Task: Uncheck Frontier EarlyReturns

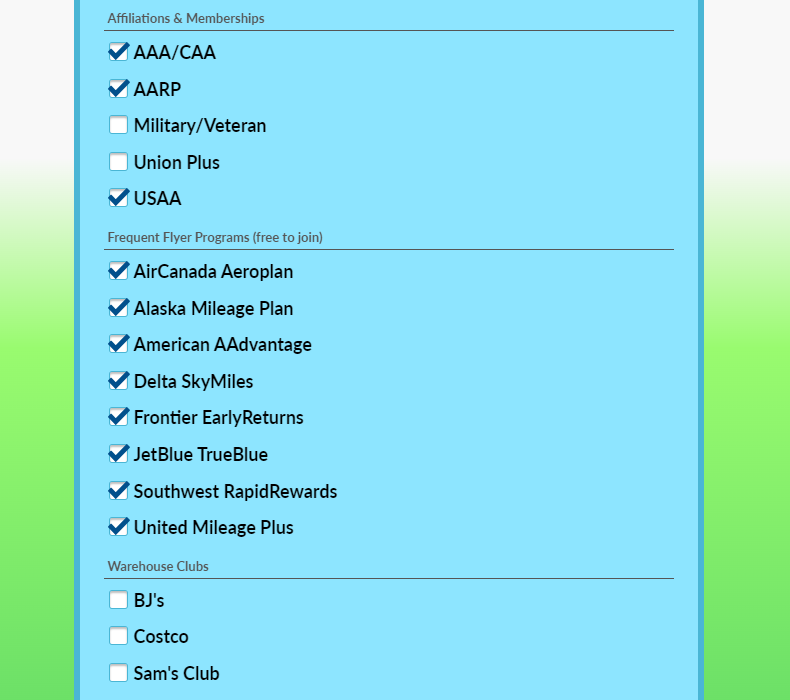Action: click(118, 417)
